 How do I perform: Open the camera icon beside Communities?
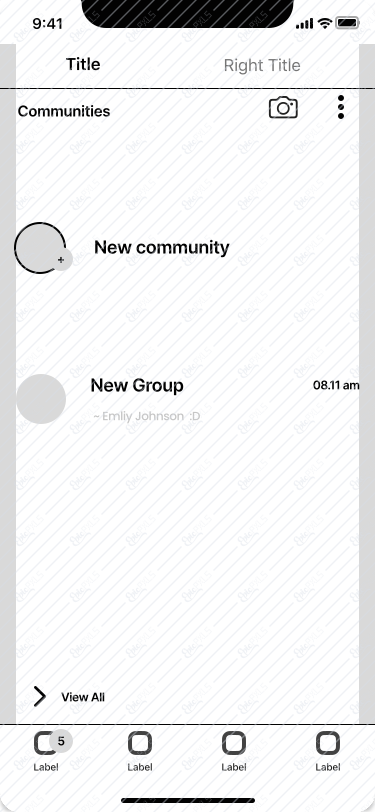click(x=283, y=108)
